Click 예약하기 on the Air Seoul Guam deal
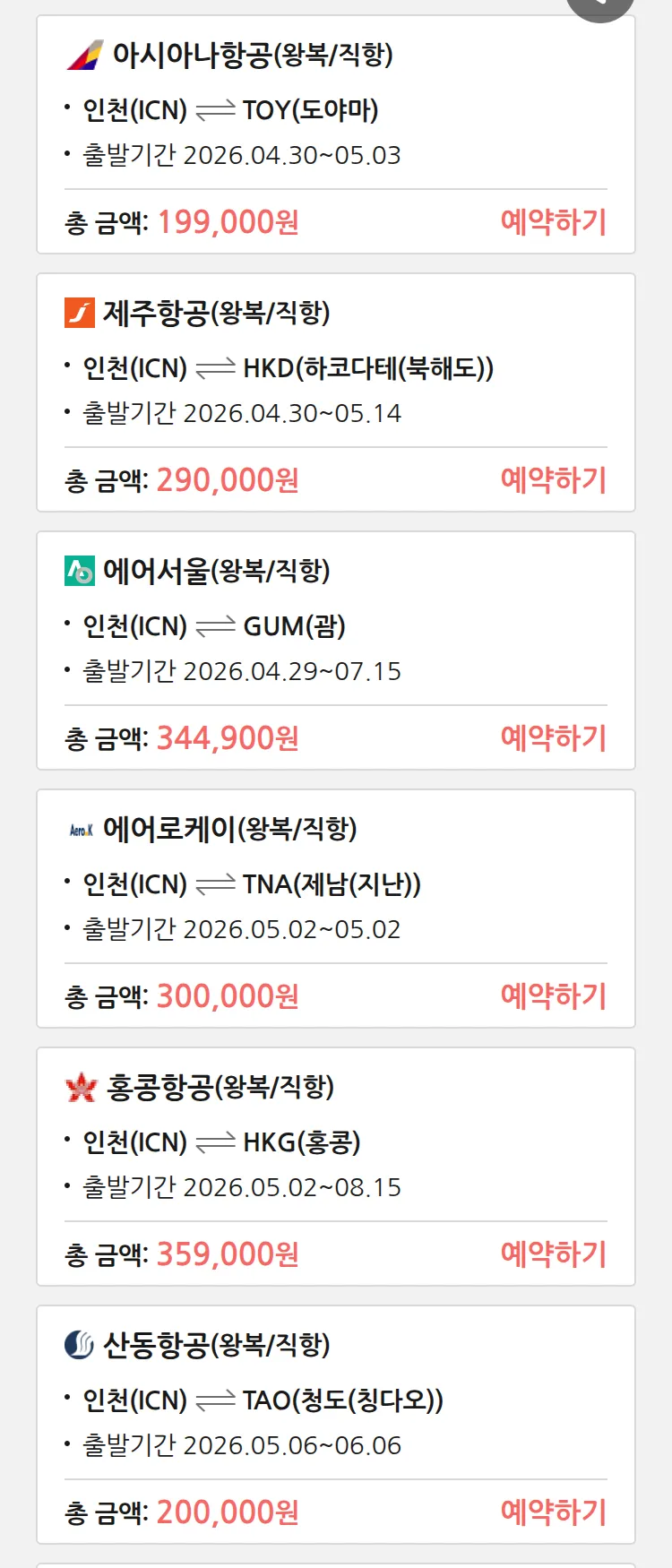The height and width of the screenshot is (1568, 672). [x=553, y=737]
